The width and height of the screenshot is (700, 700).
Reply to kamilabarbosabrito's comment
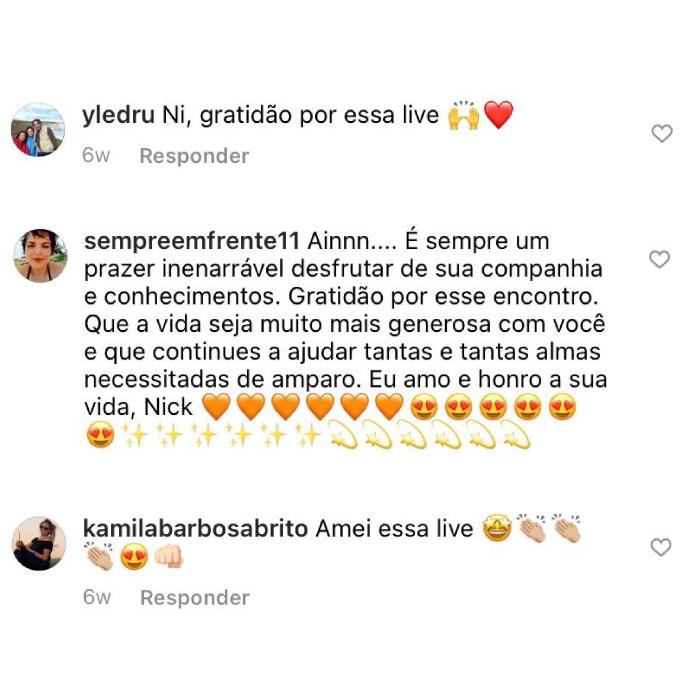tap(194, 598)
